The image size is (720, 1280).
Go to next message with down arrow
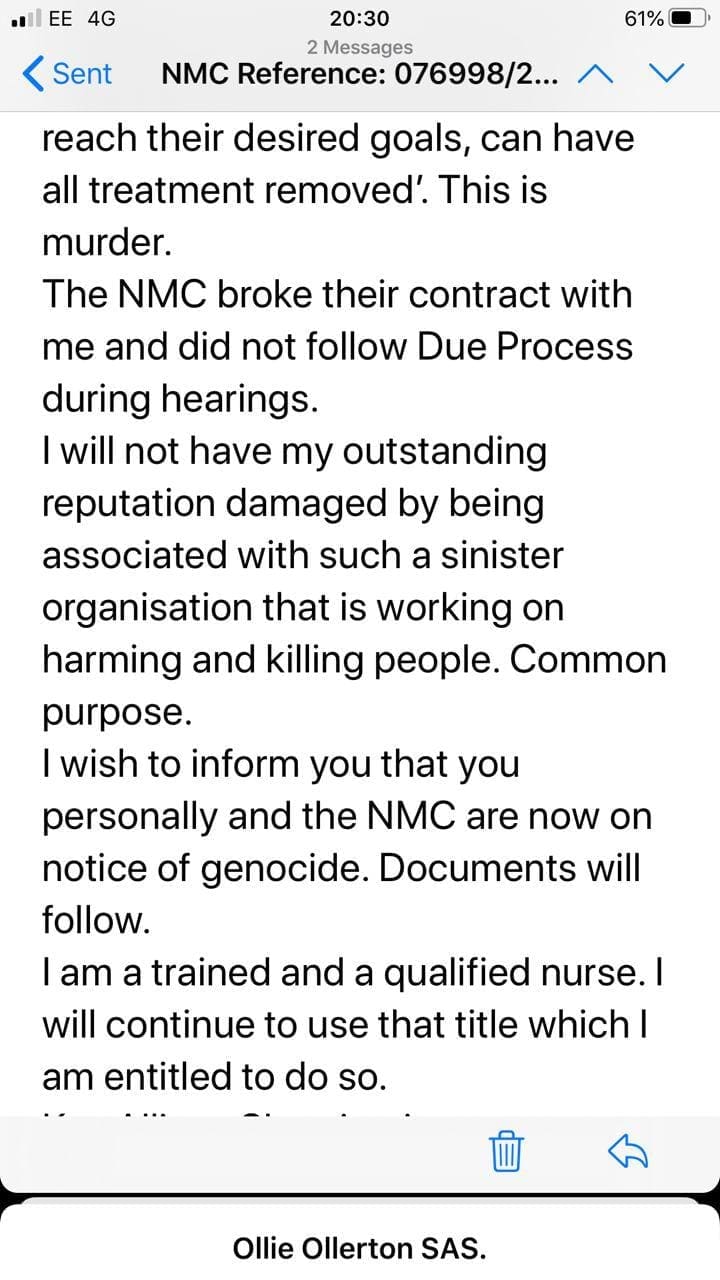667,73
